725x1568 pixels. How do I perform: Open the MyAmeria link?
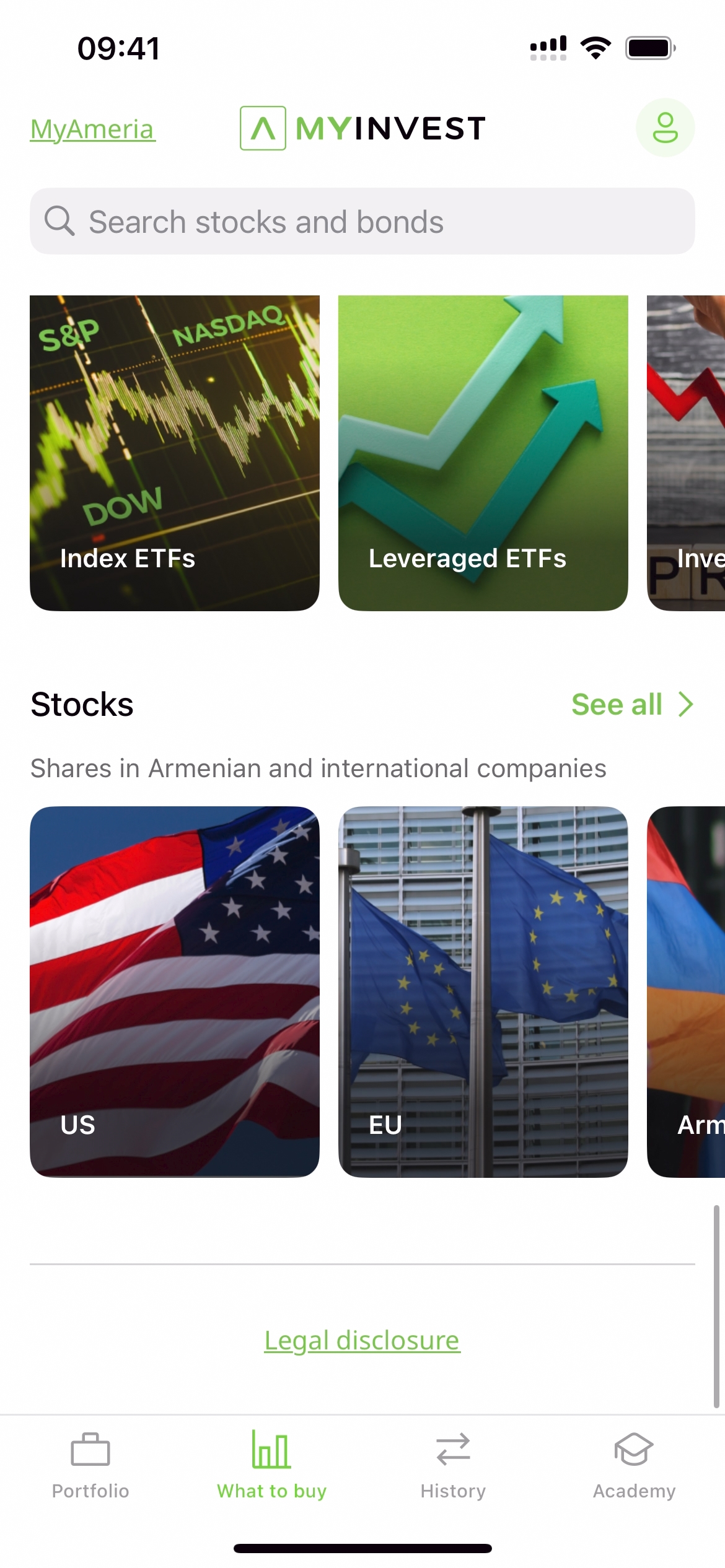tap(93, 129)
